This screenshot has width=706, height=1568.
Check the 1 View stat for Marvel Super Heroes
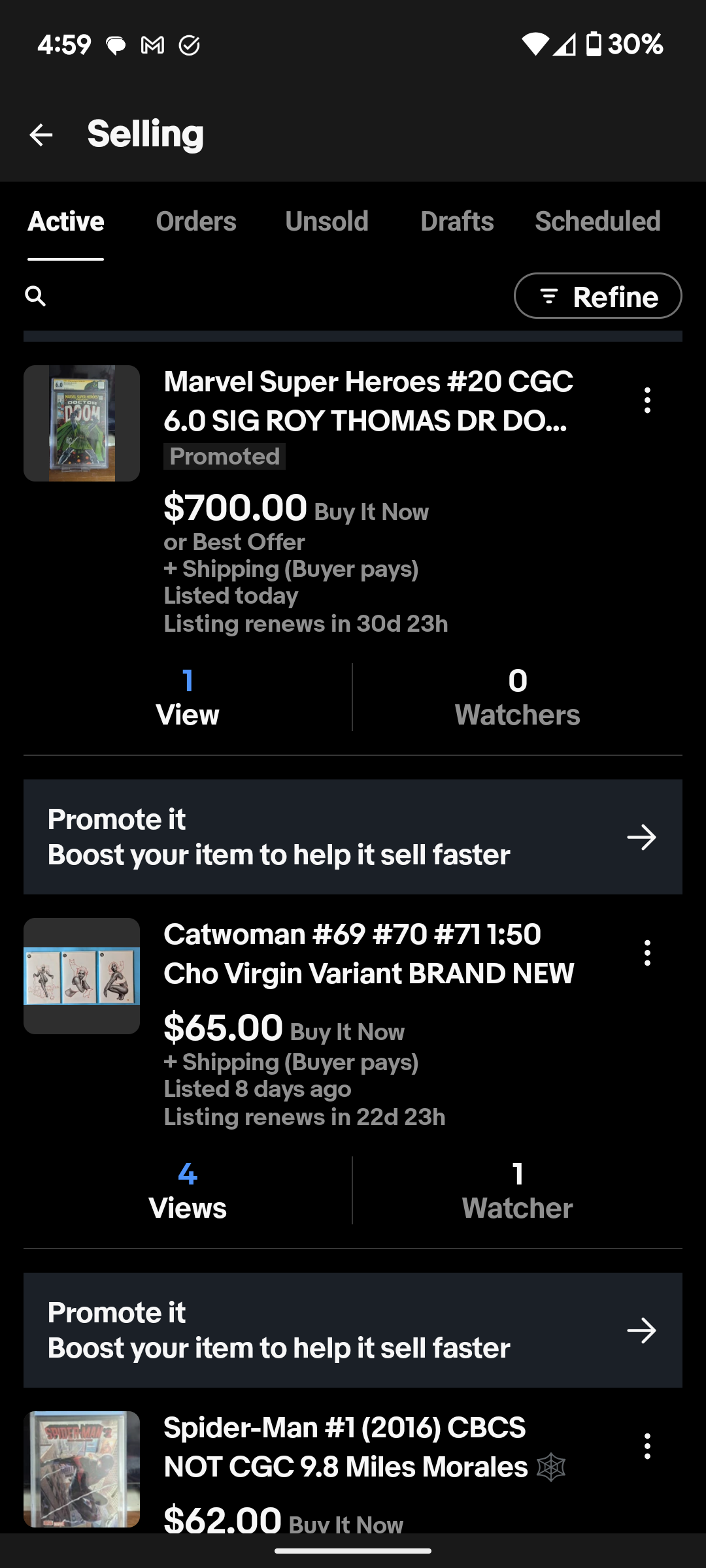coord(188,697)
